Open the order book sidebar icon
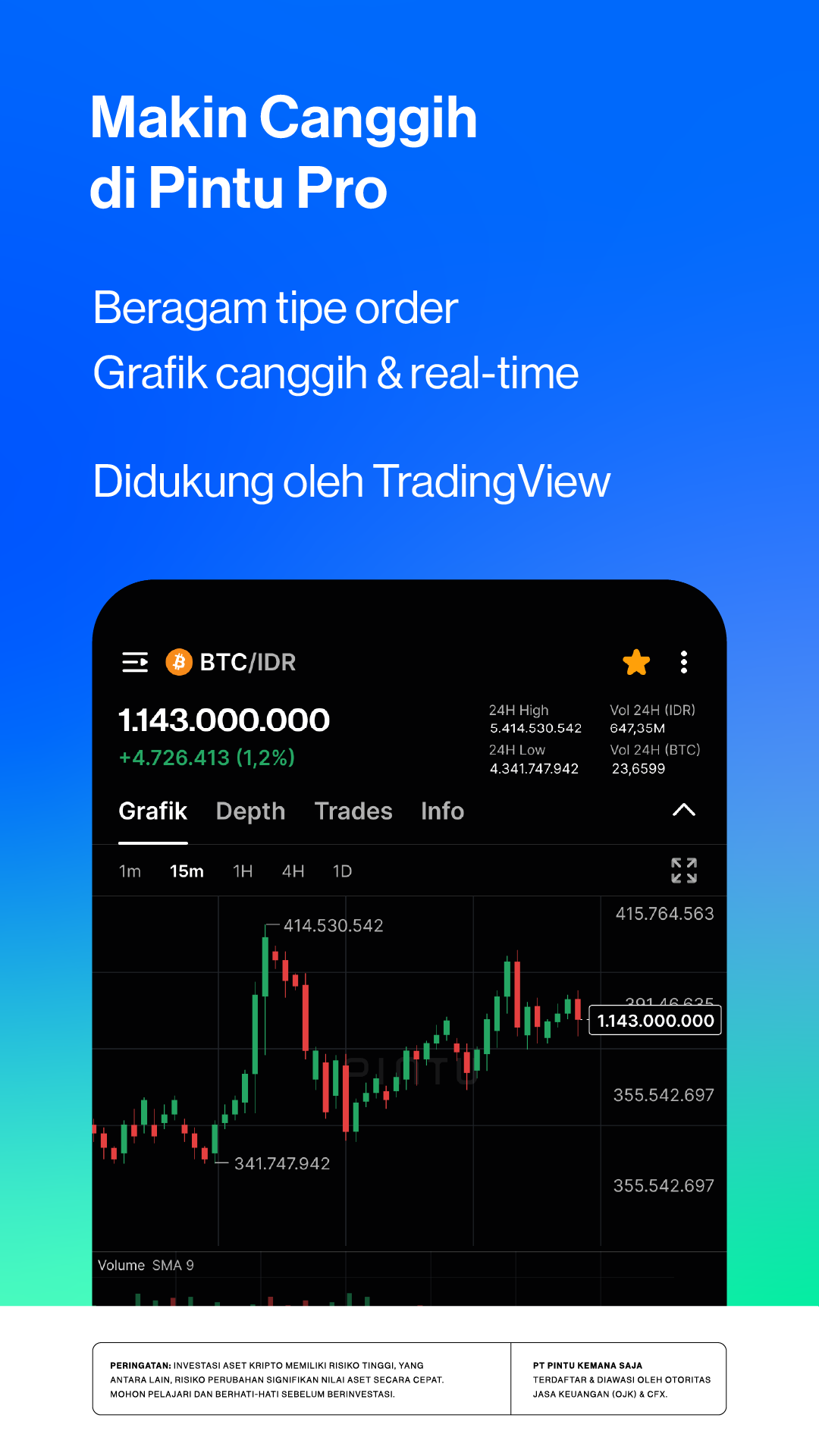 tap(136, 662)
